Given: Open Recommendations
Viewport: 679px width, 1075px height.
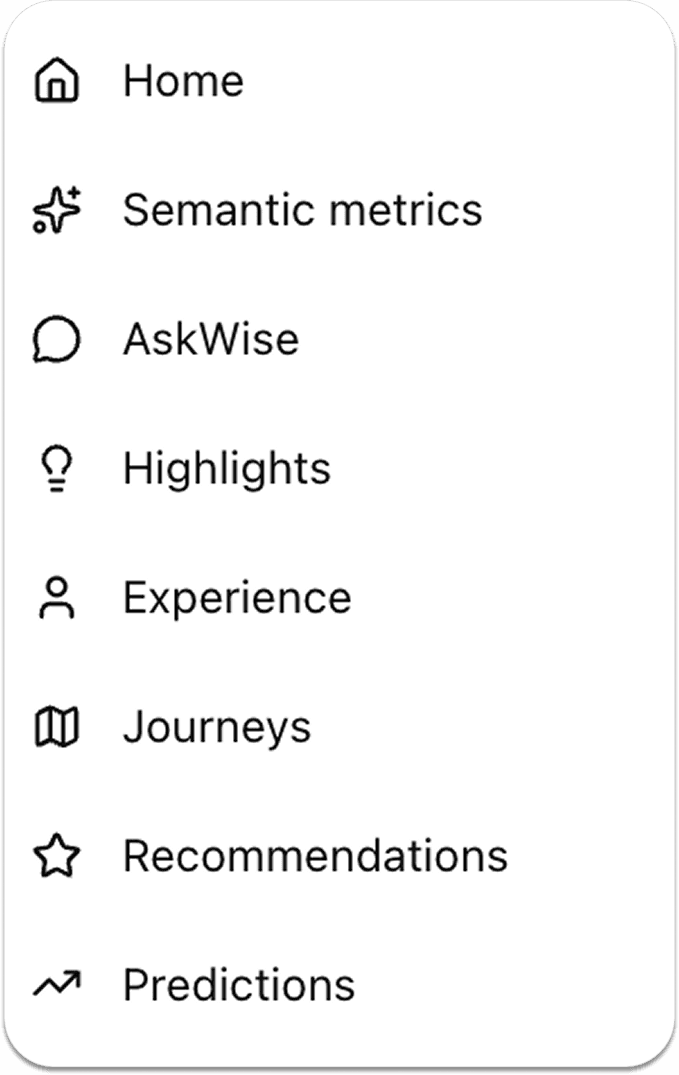Looking at the screenshot, I should click(x=314, y=856).
